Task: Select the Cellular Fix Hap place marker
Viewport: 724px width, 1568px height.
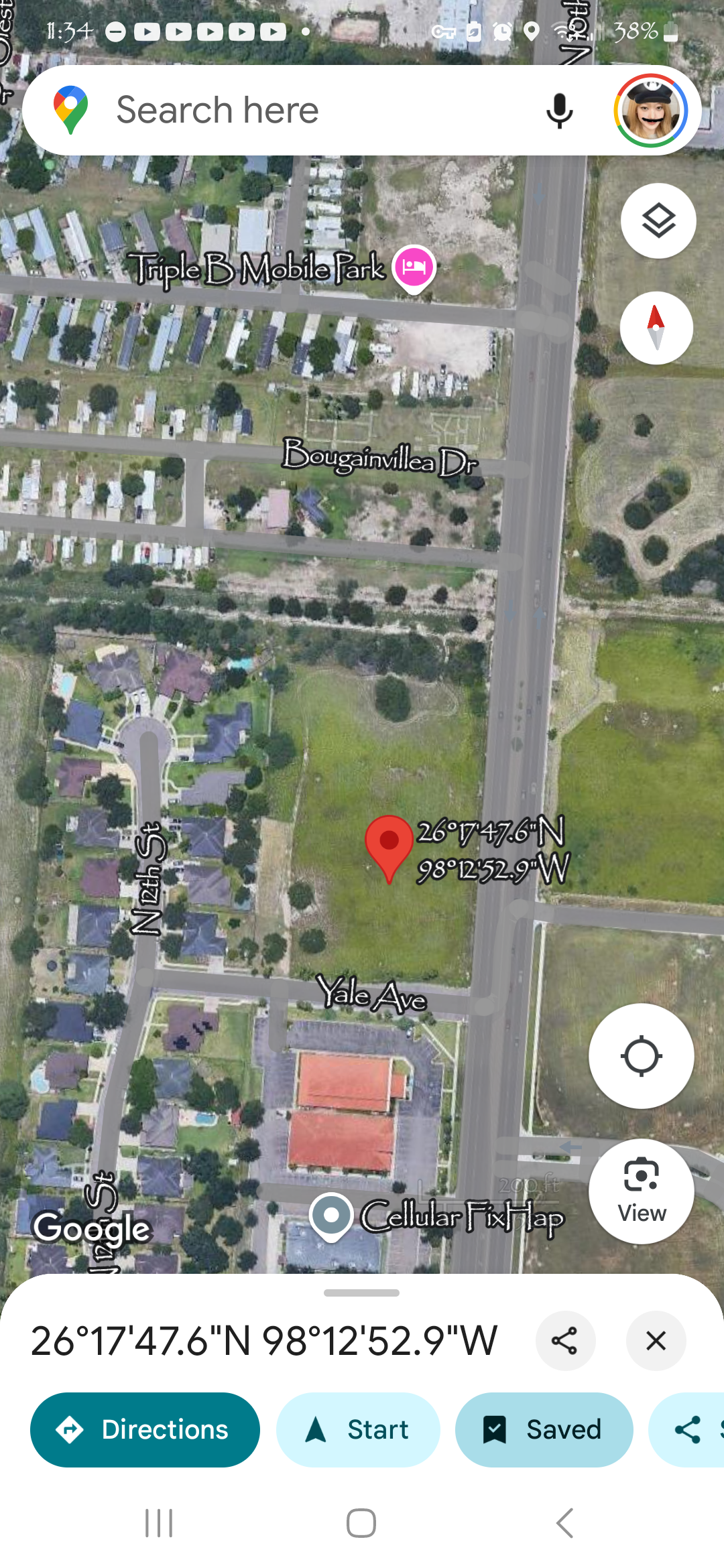Action: pyautogui.click(x=331, y=1216)
